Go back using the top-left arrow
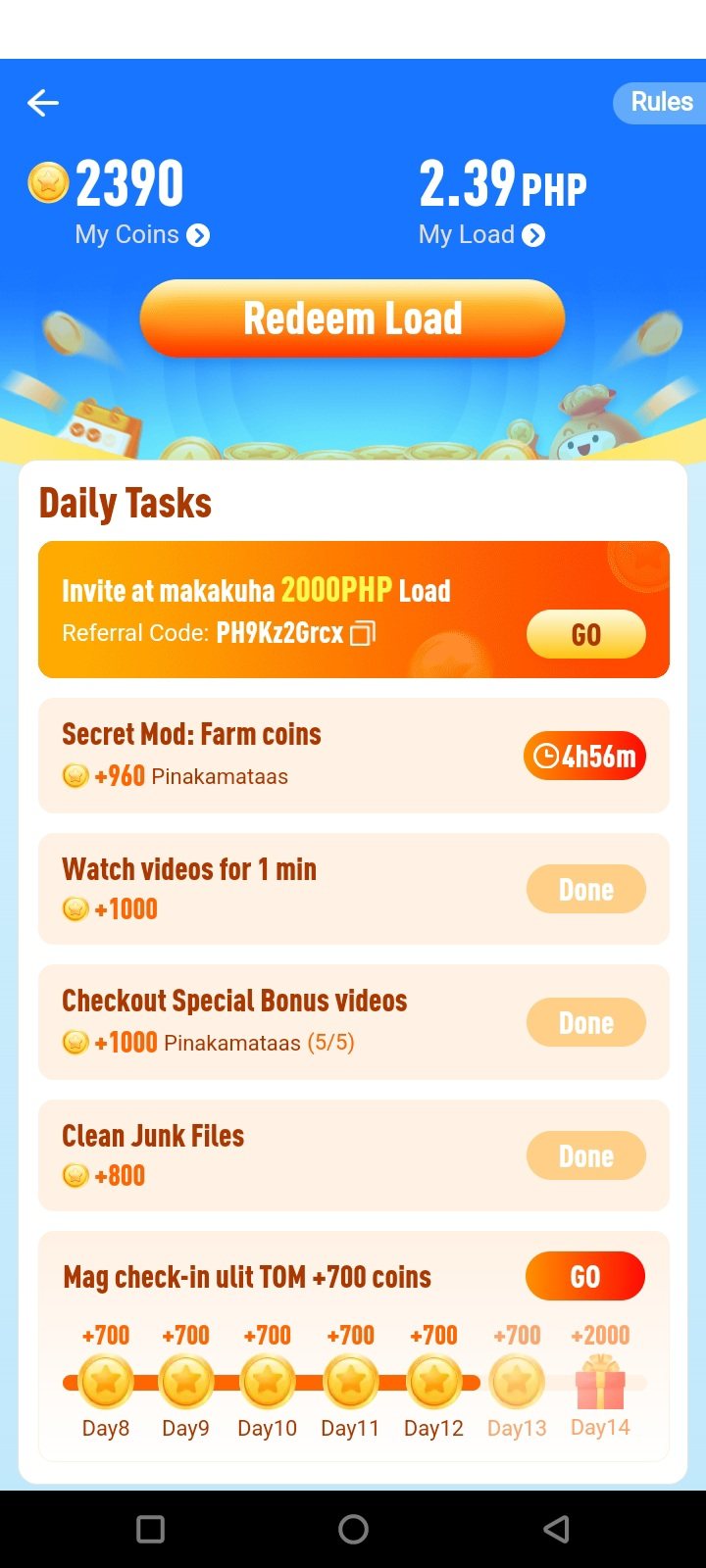 pos(43,103)
